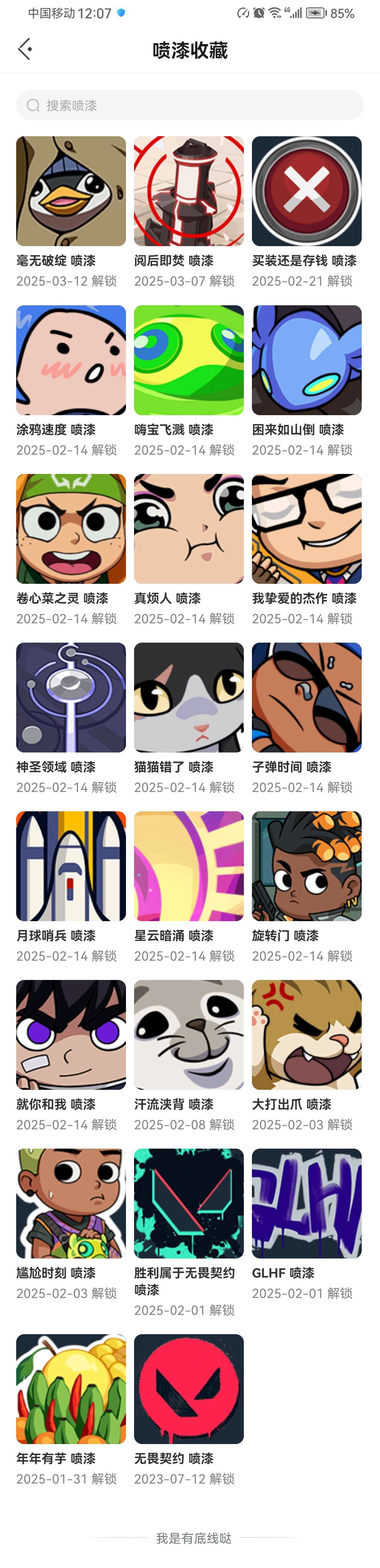Tap the 神圣领域 spray tile
The width and height of the screenshot is (380, 1568).
71,697
